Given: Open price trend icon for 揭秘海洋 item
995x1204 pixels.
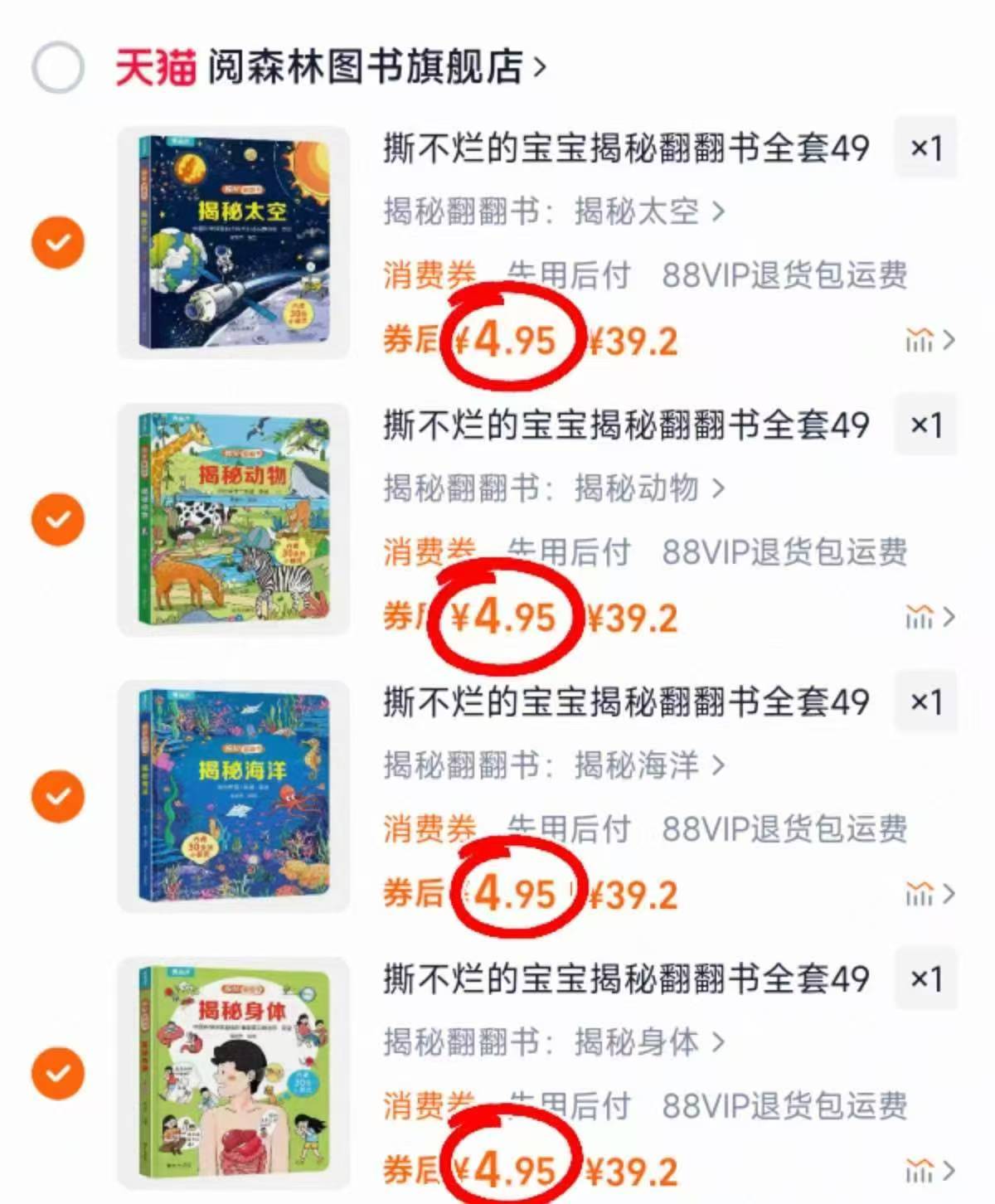Looking at the screenshot, I should [920, 894].
